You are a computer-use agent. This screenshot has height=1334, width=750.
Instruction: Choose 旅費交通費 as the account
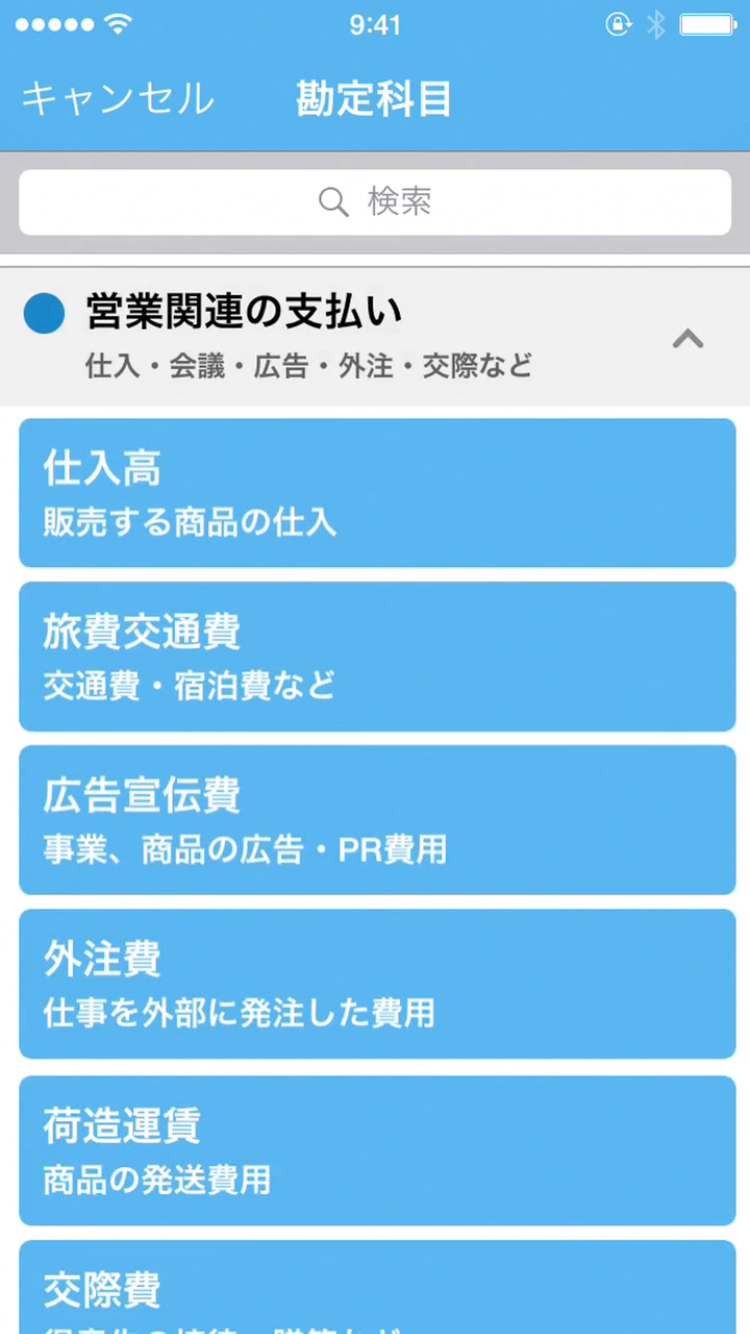coord(378,656)
